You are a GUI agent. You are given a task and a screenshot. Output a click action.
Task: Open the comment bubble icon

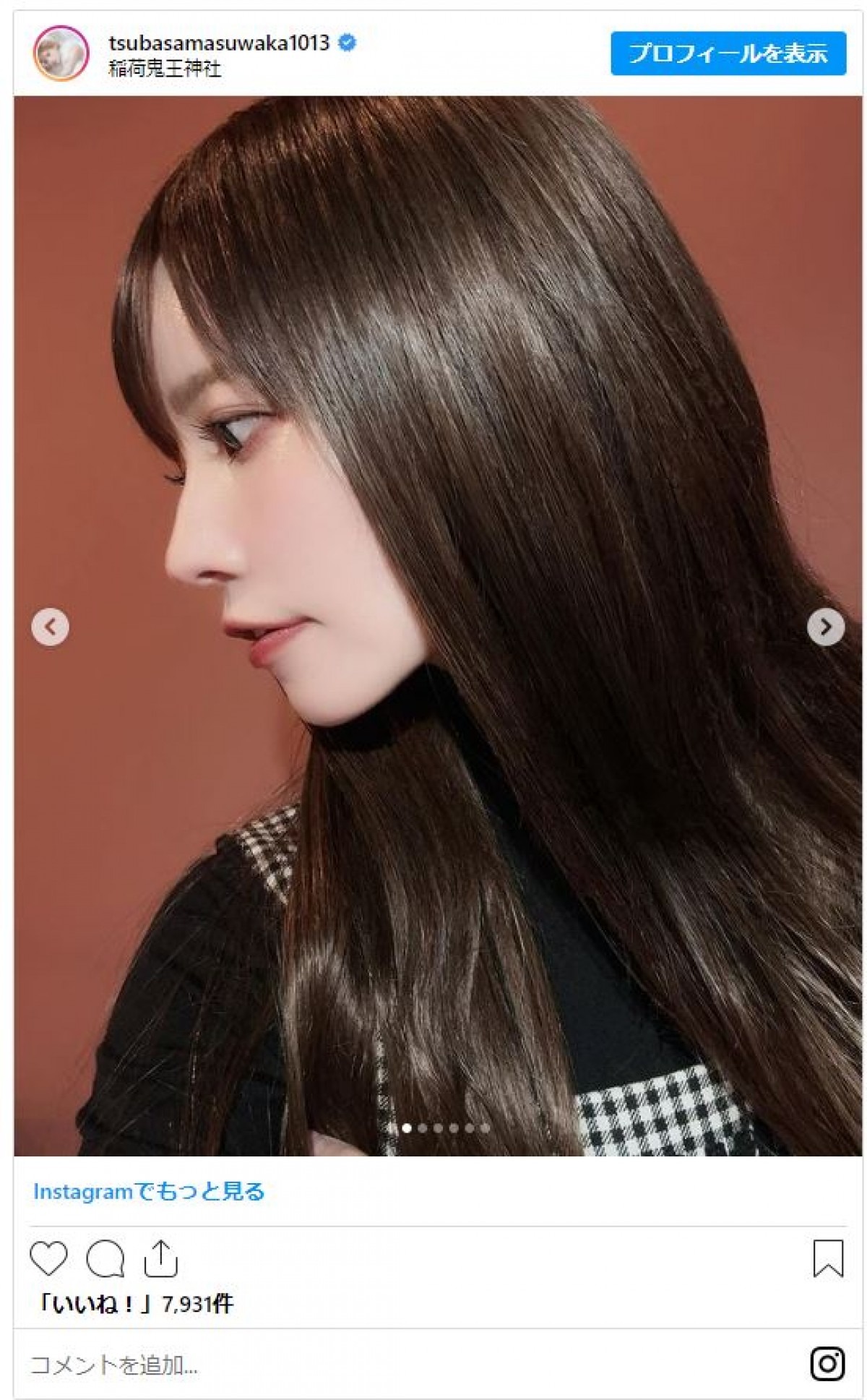click(105, 1258)
